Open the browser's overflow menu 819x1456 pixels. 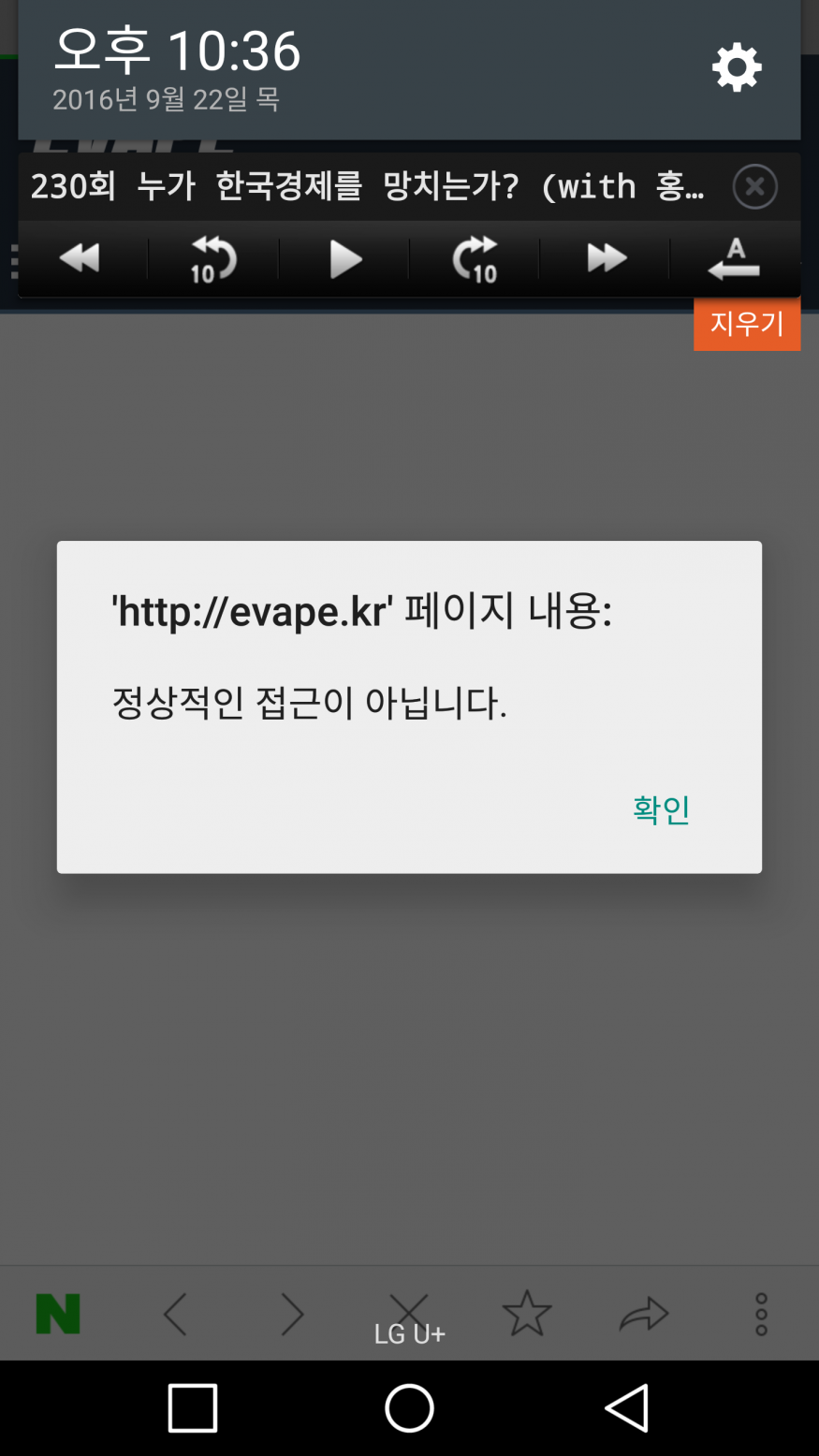[761, 1314]
